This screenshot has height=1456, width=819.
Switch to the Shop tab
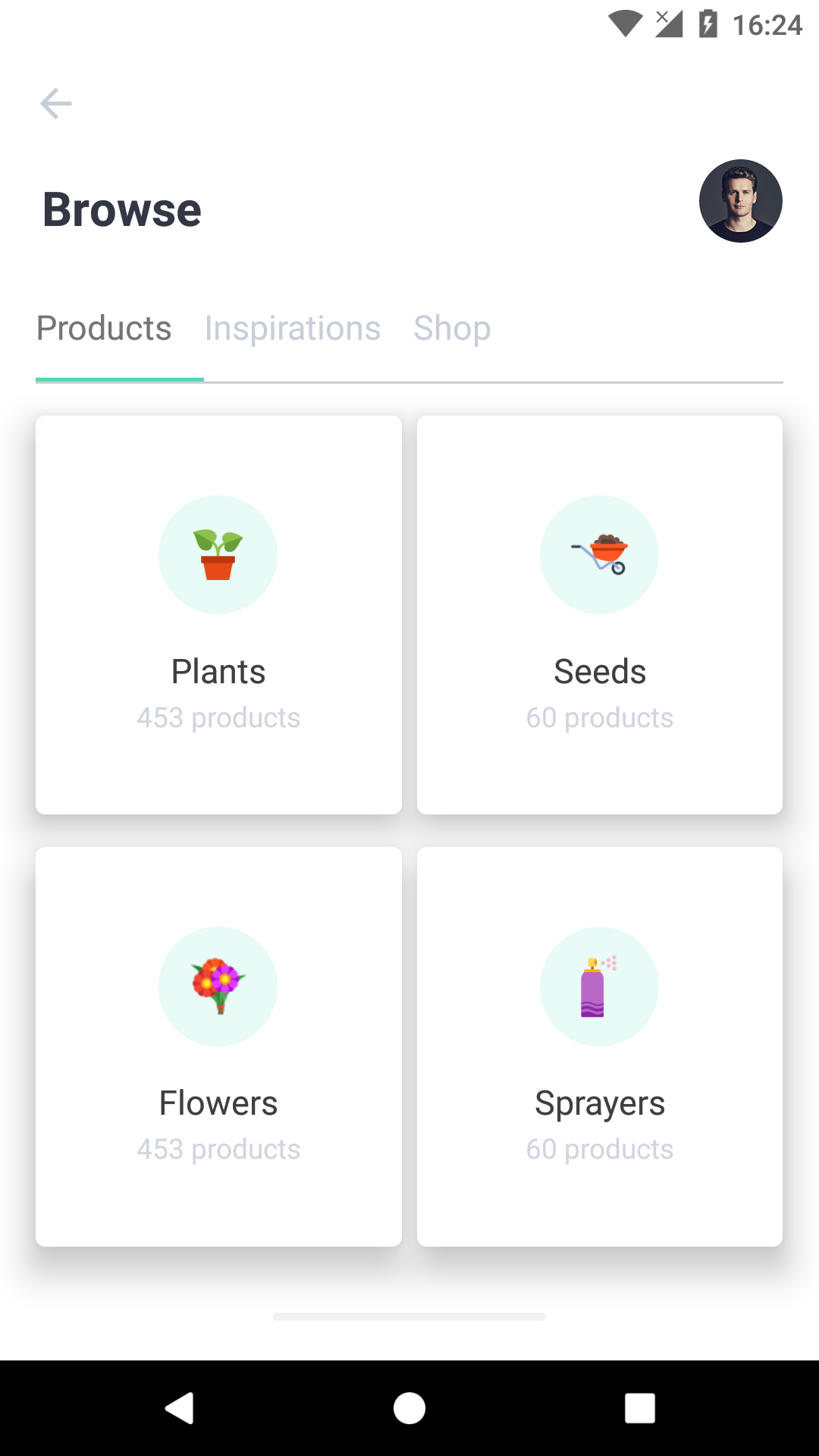452,328
